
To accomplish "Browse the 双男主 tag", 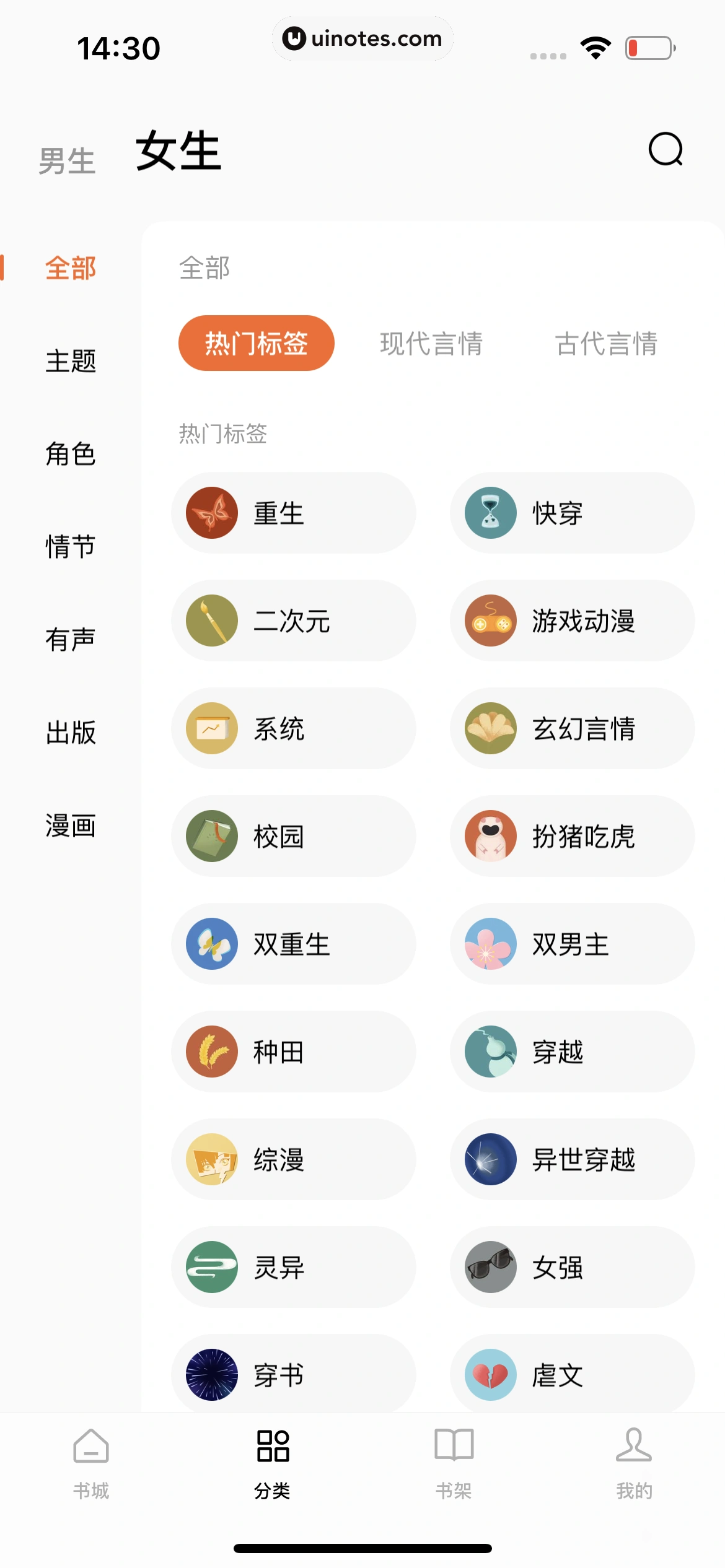I will 572,944.
